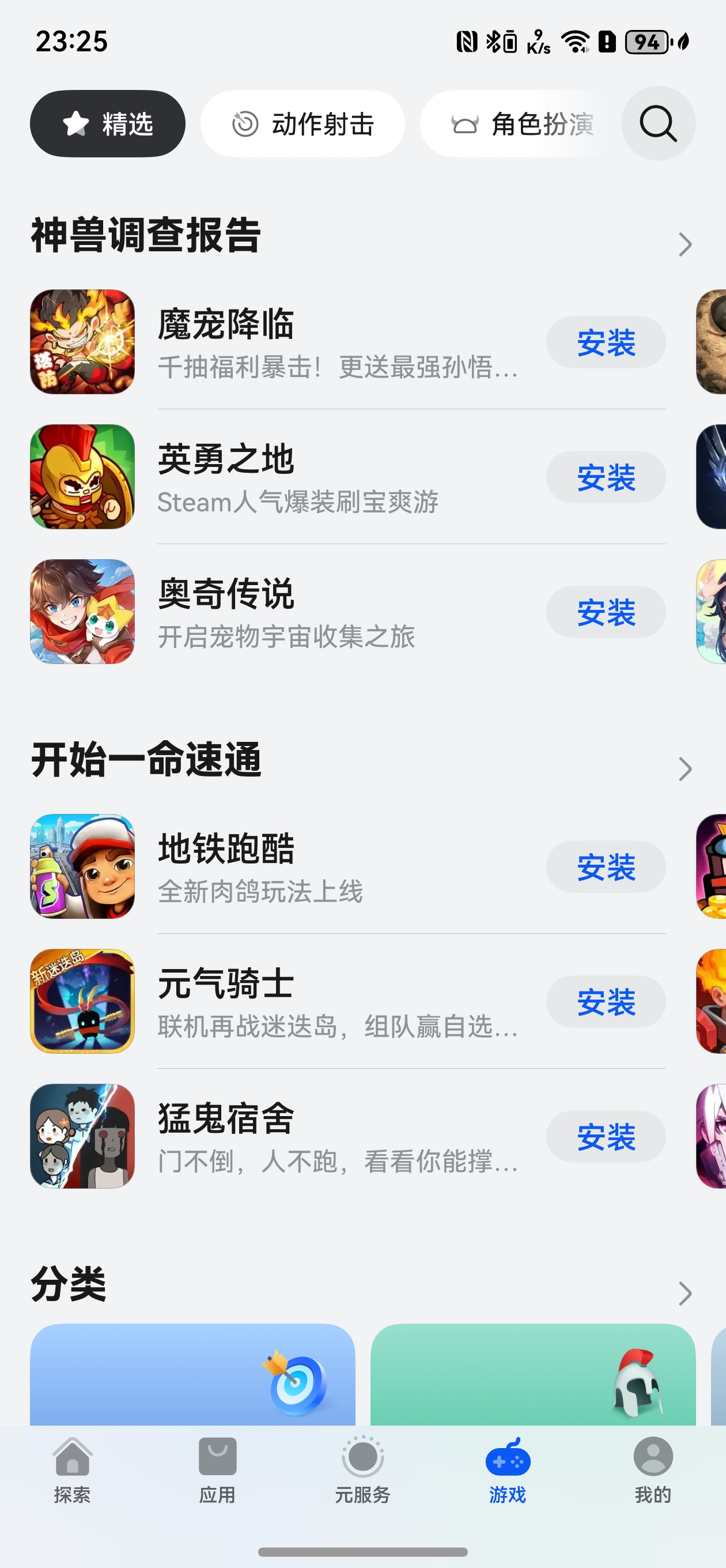Select the 角色扮演 category chip
Screen dimensions: 726x1568
[x=522, y=124]
